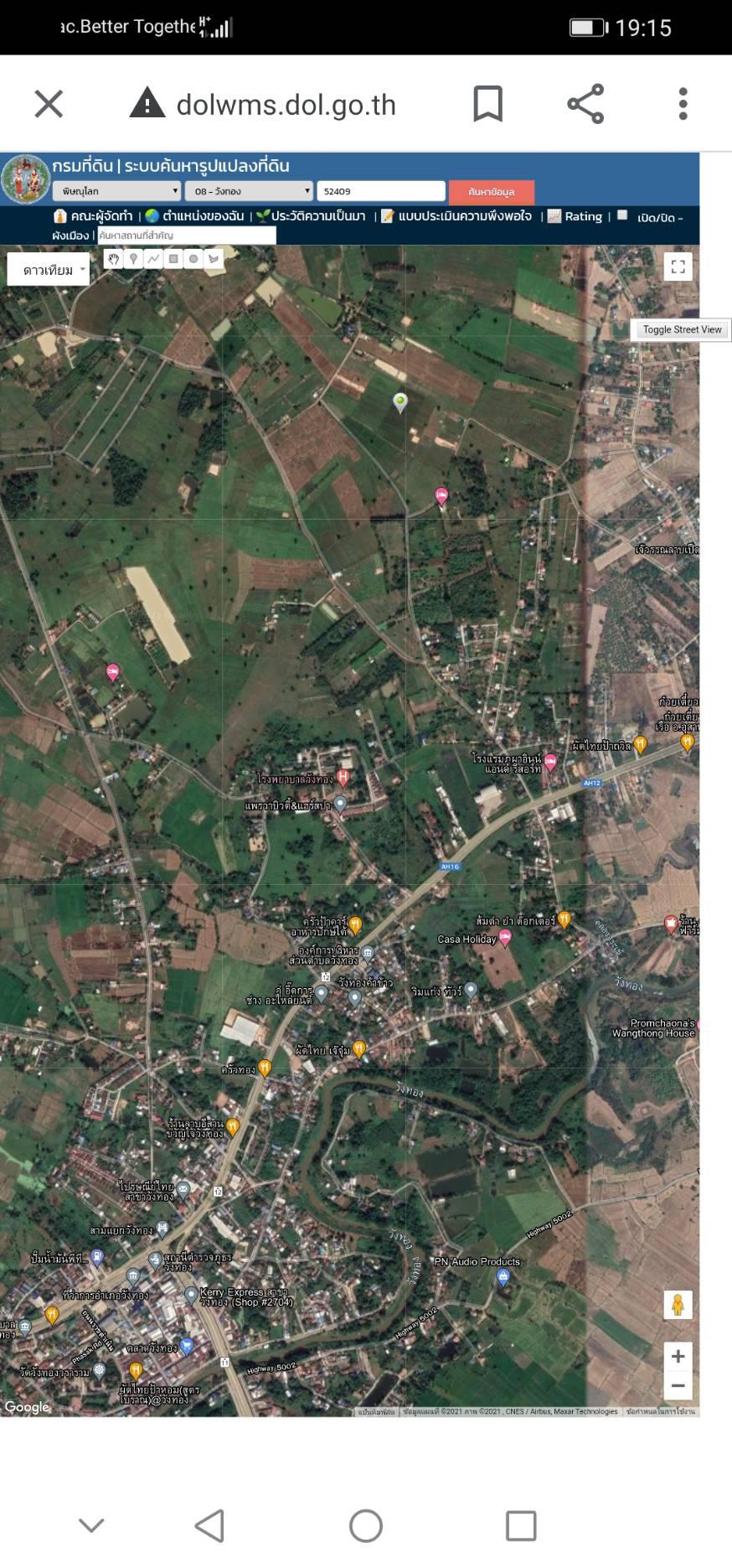
Task: Open แบบประเมินความพึงพอใจ survey link
Action: tap(456, 216)
